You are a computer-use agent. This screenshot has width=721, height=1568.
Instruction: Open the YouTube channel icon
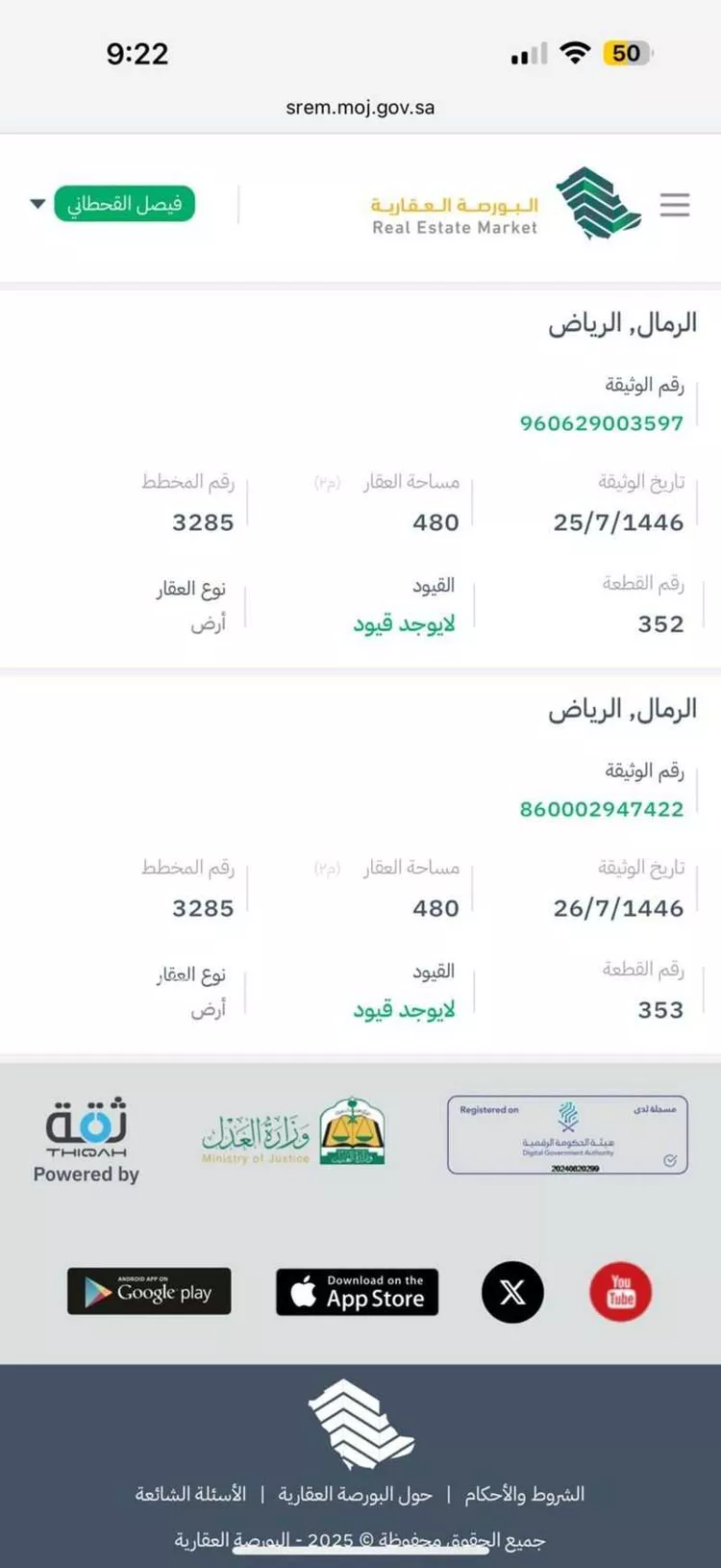pos(620,1292)
